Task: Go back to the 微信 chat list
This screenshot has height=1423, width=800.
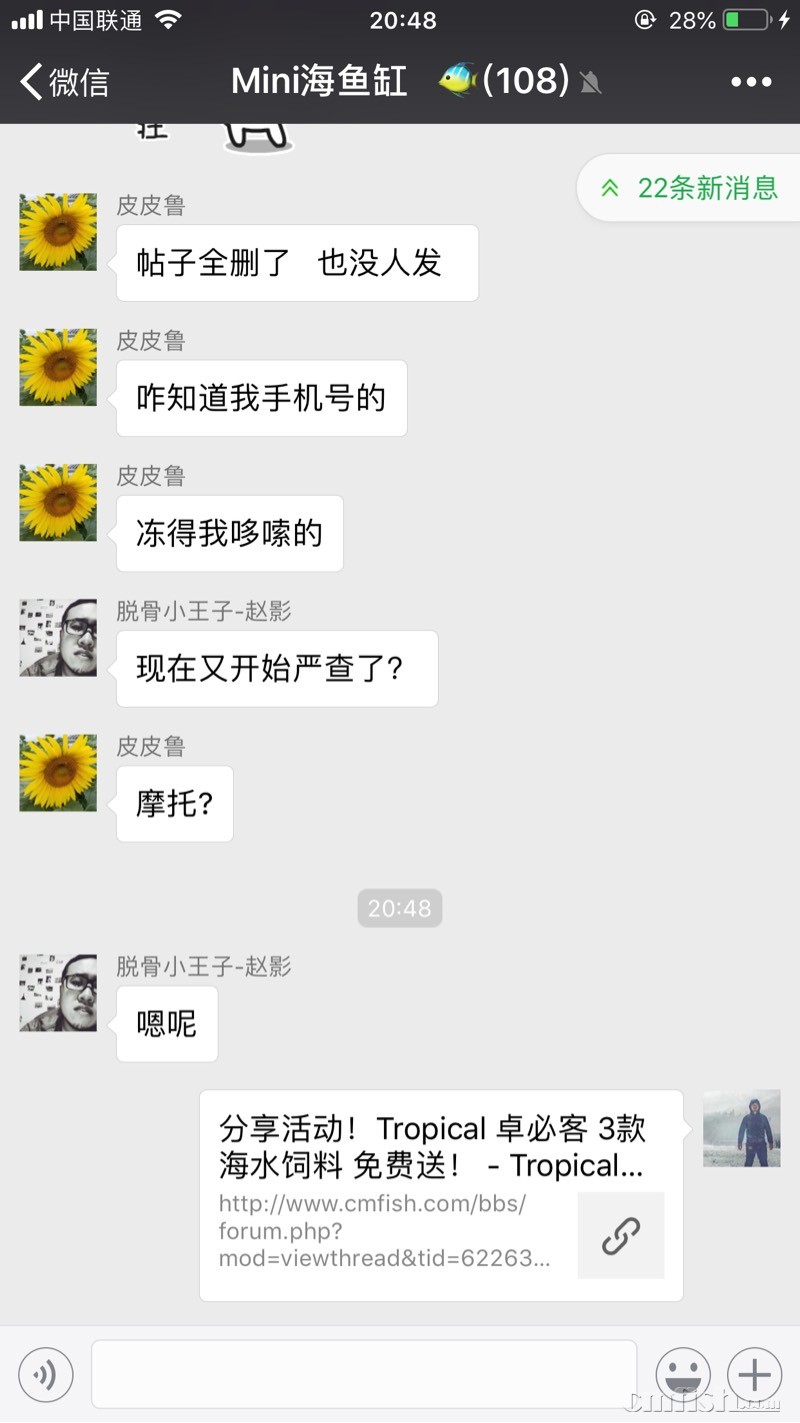Action: point(64,82)
